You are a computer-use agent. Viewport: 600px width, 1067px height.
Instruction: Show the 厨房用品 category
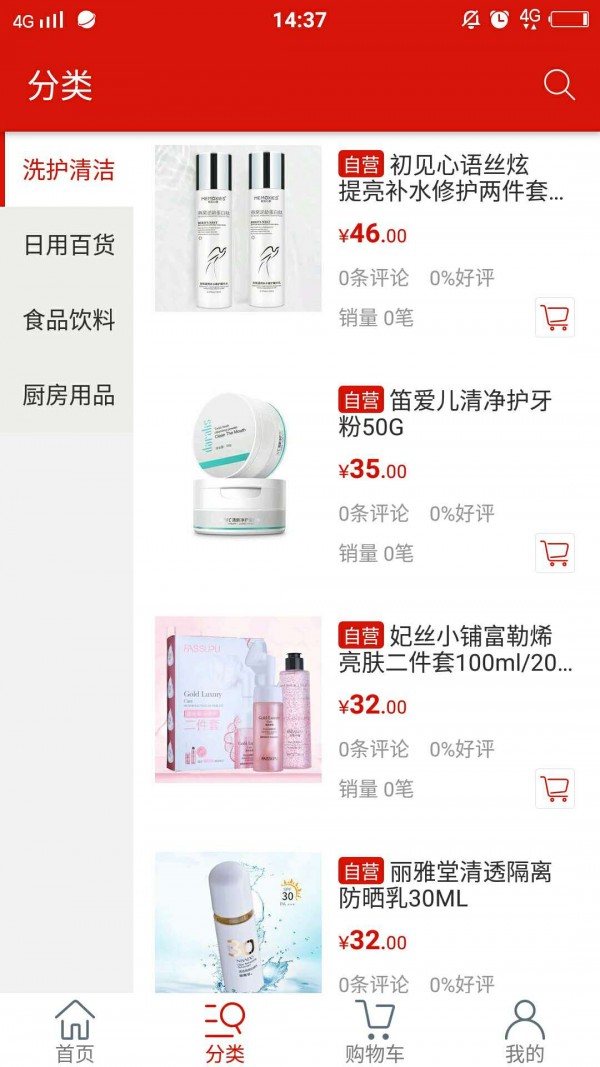click(x=68, y=395)
